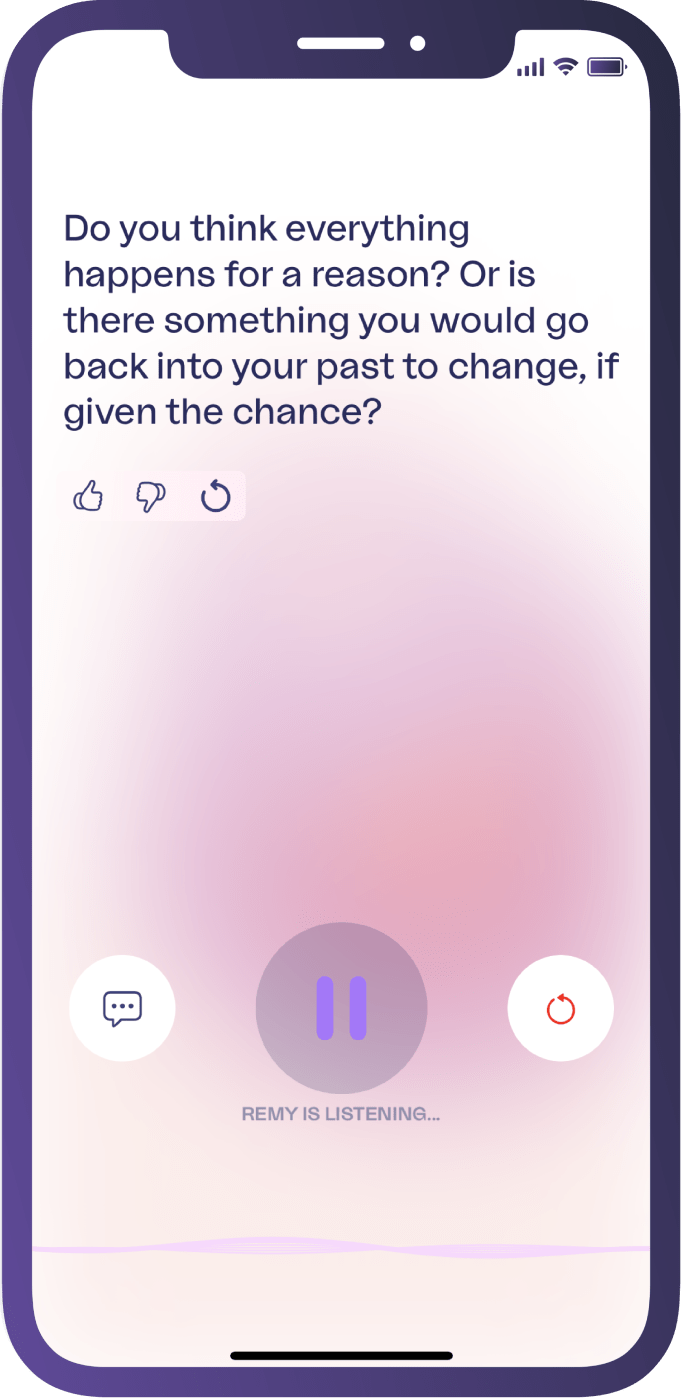
Task: Like the question with thumbs up
Action: (x=89, y=496)
